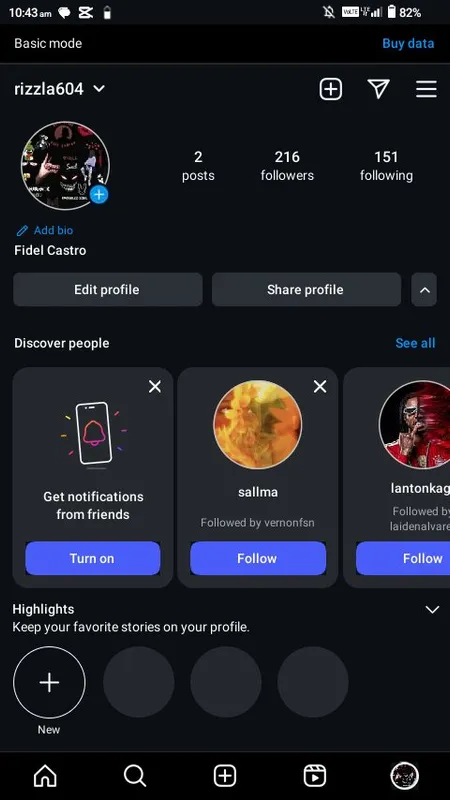This screenshot has width=450, height=800.
Task: Create a New highlight
Action: (49, 683)
